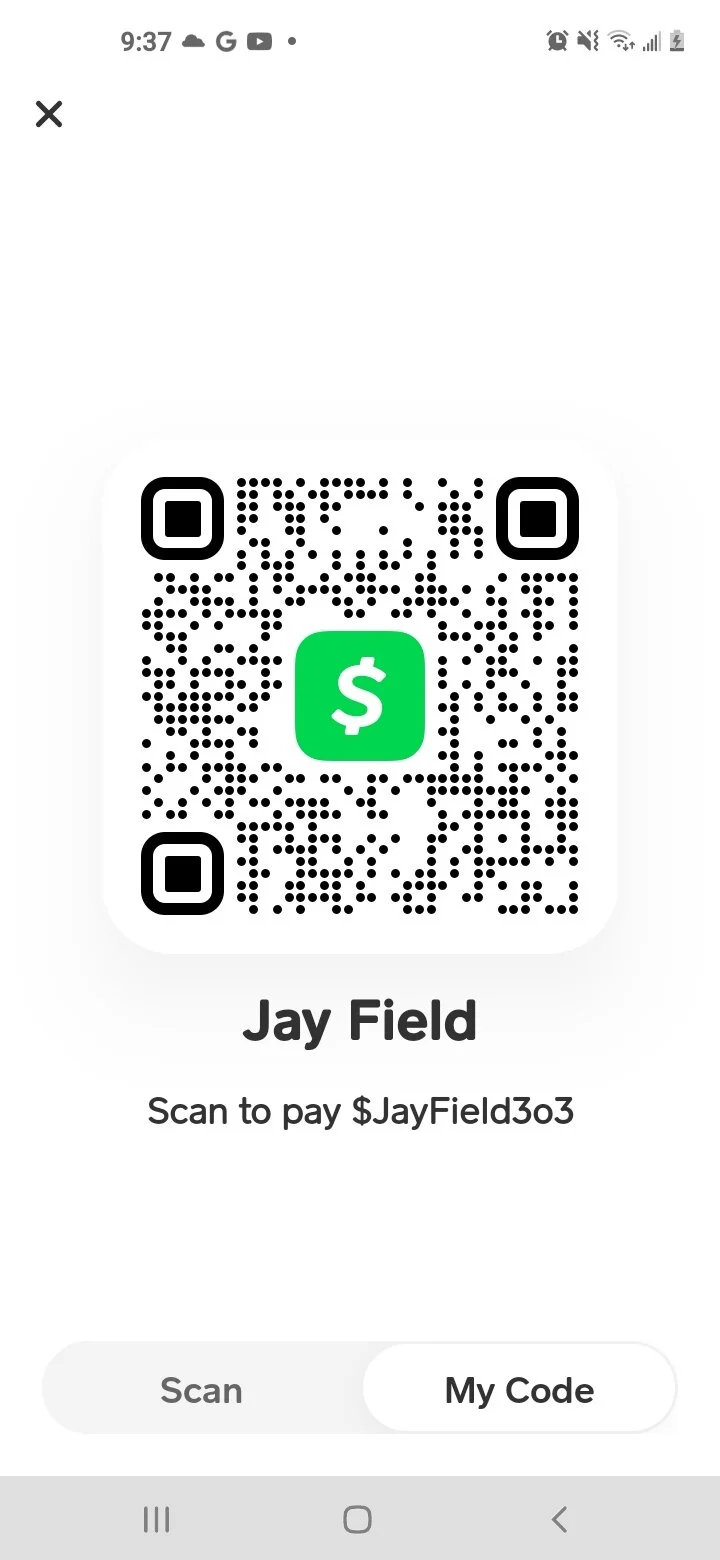The height and width of the screenshot is (1560, 720).
Task: Open the recent apps overview
Action: tap(156, 1520)
